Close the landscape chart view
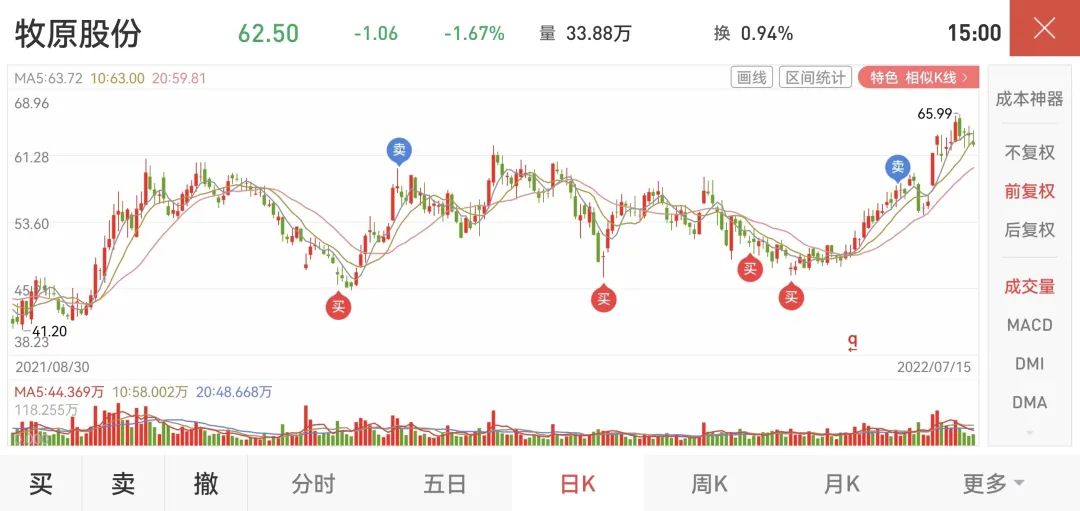This screenshot has width=1080, height=511. pyautogui.click(x=1044, y=29)
